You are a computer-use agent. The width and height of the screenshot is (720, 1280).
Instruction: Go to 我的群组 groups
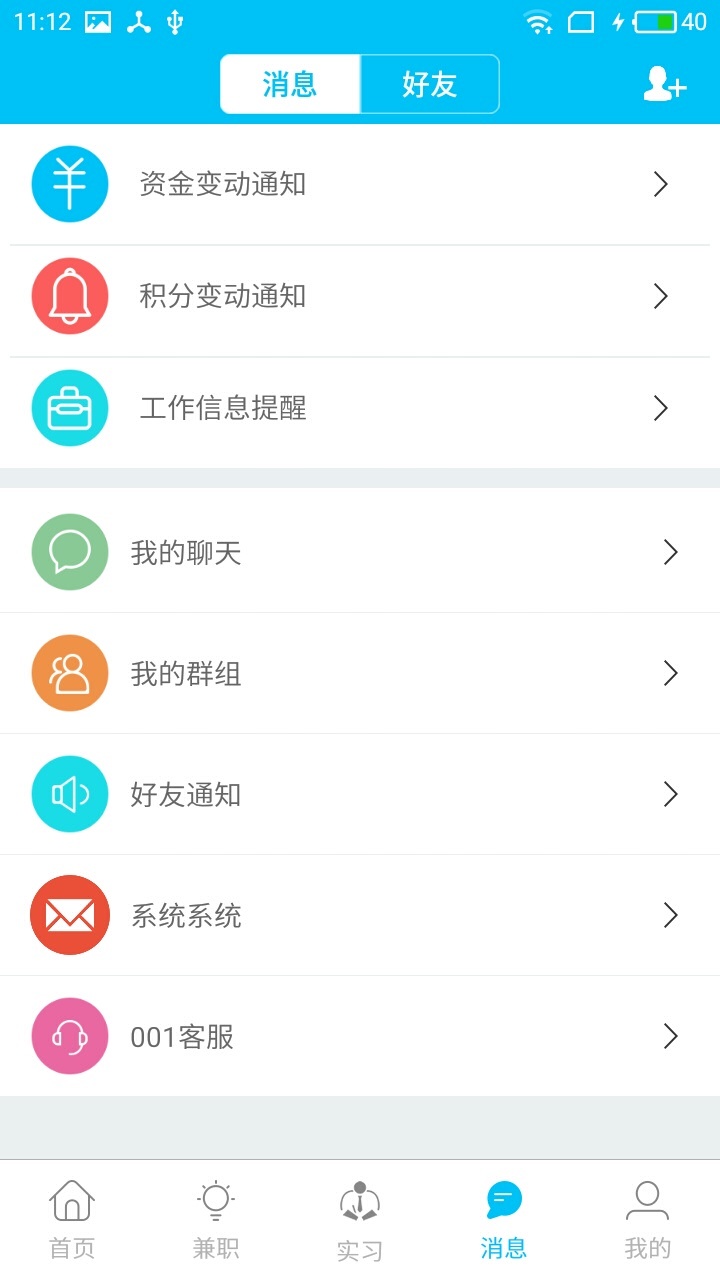point(360,673)
